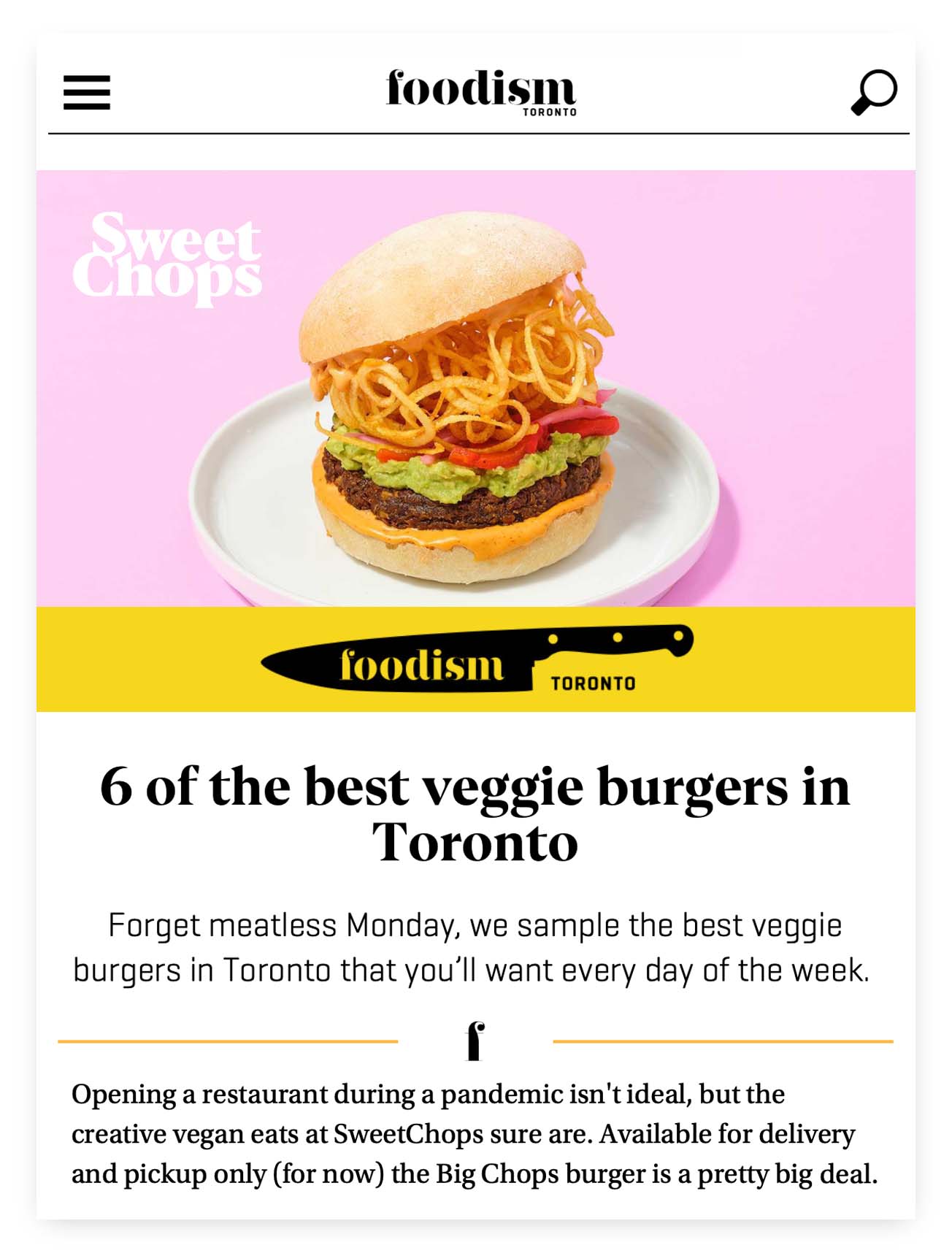952x1256 pixels.
Task: Go to the Foodism Toronto homepage
Action: 481,91
